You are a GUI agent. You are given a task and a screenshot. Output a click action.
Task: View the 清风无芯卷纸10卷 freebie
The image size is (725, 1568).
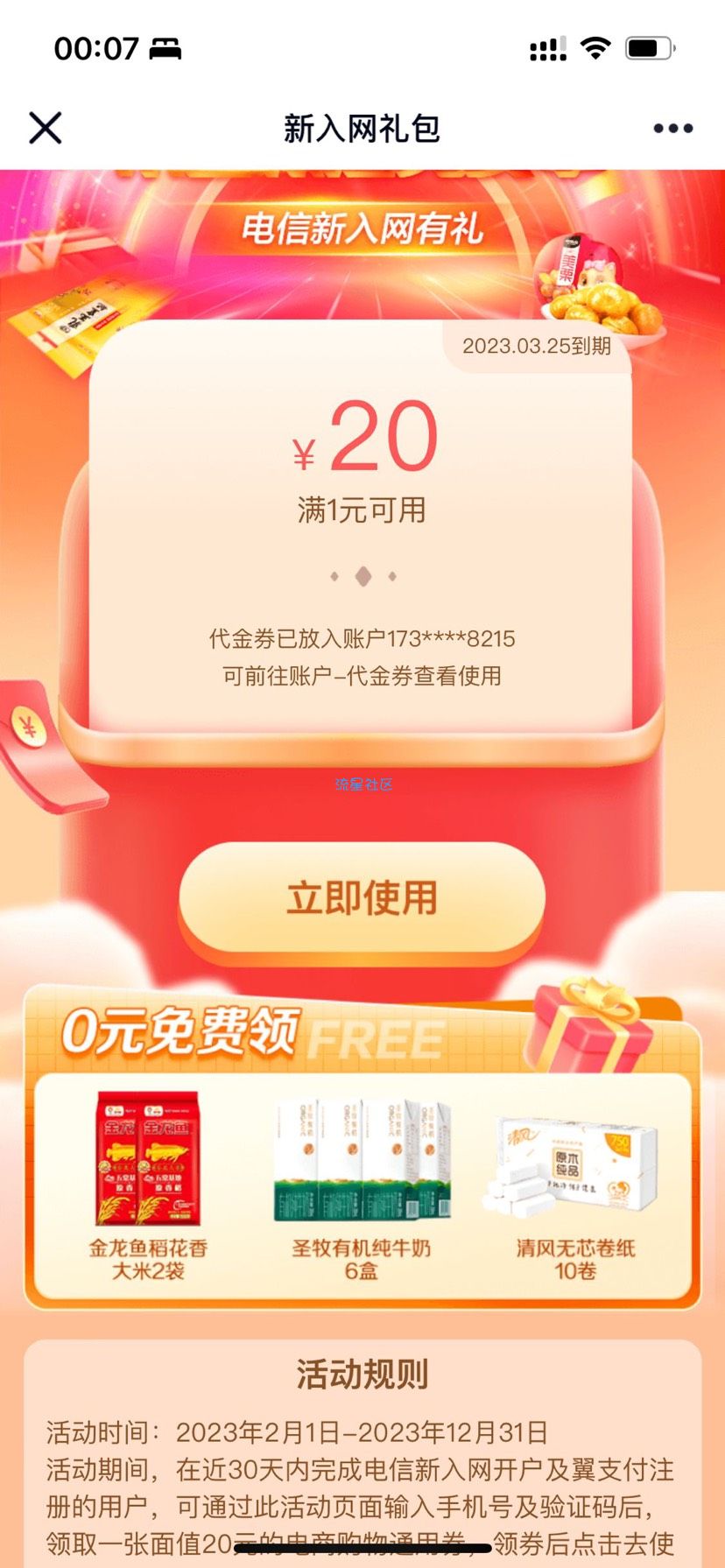[575, 1184]
